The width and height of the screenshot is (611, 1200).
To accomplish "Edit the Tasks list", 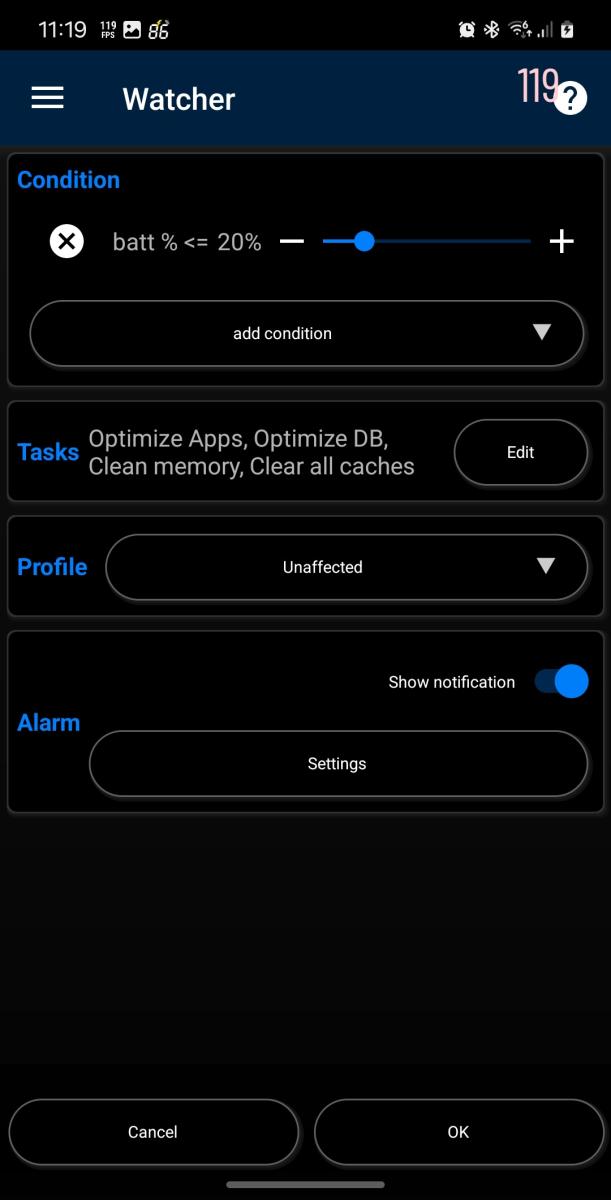I will (521, 452).
